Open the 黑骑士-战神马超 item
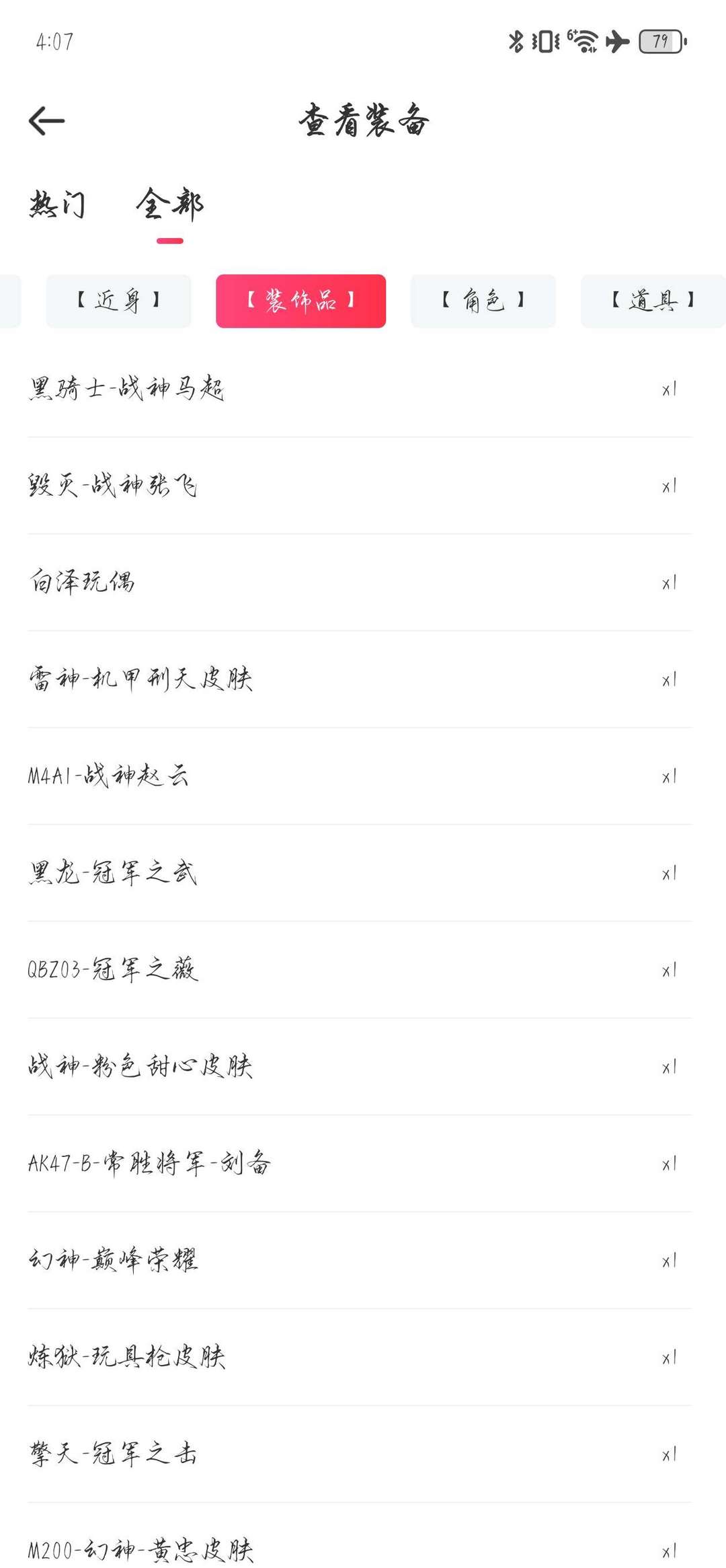 pos(124,388)
